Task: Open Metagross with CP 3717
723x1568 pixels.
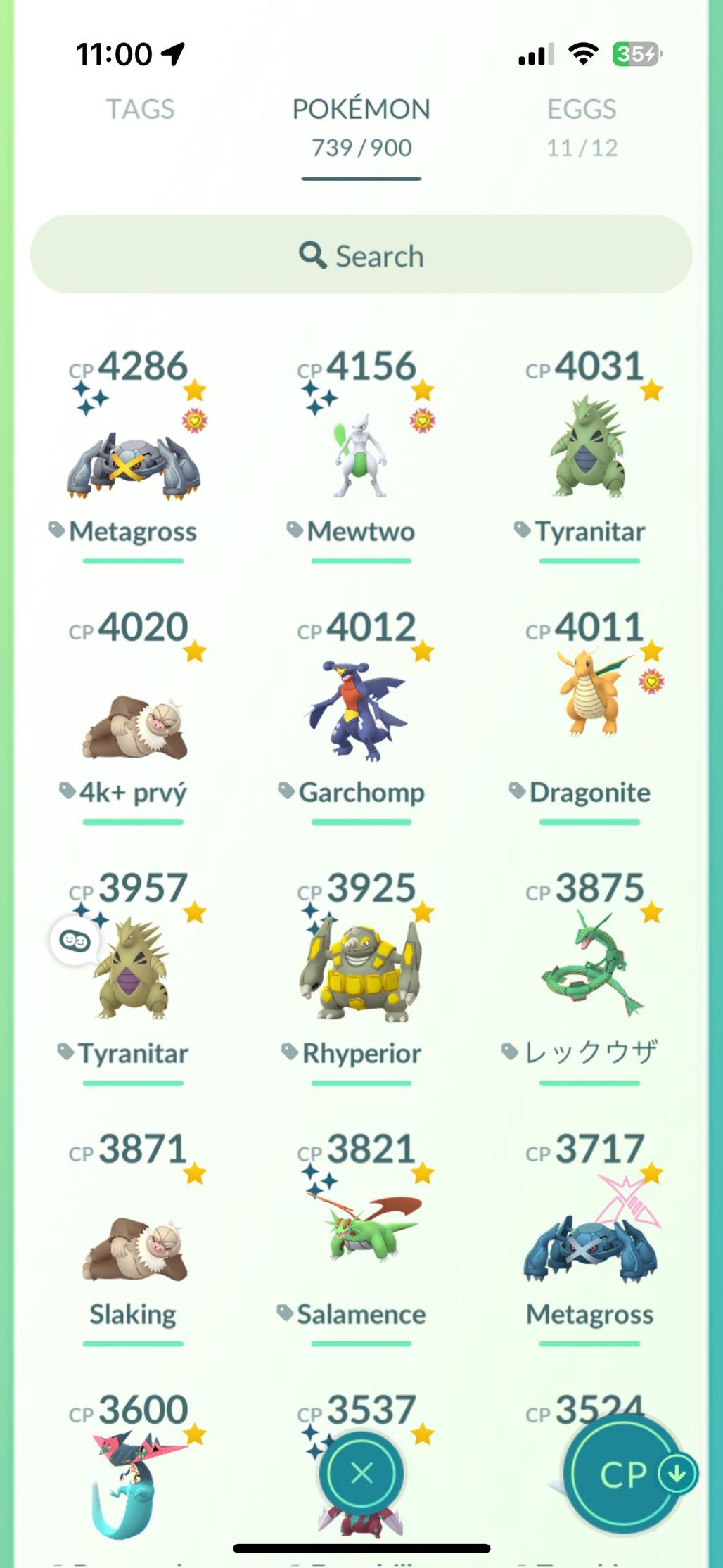Action: (x=589, y=1245)
